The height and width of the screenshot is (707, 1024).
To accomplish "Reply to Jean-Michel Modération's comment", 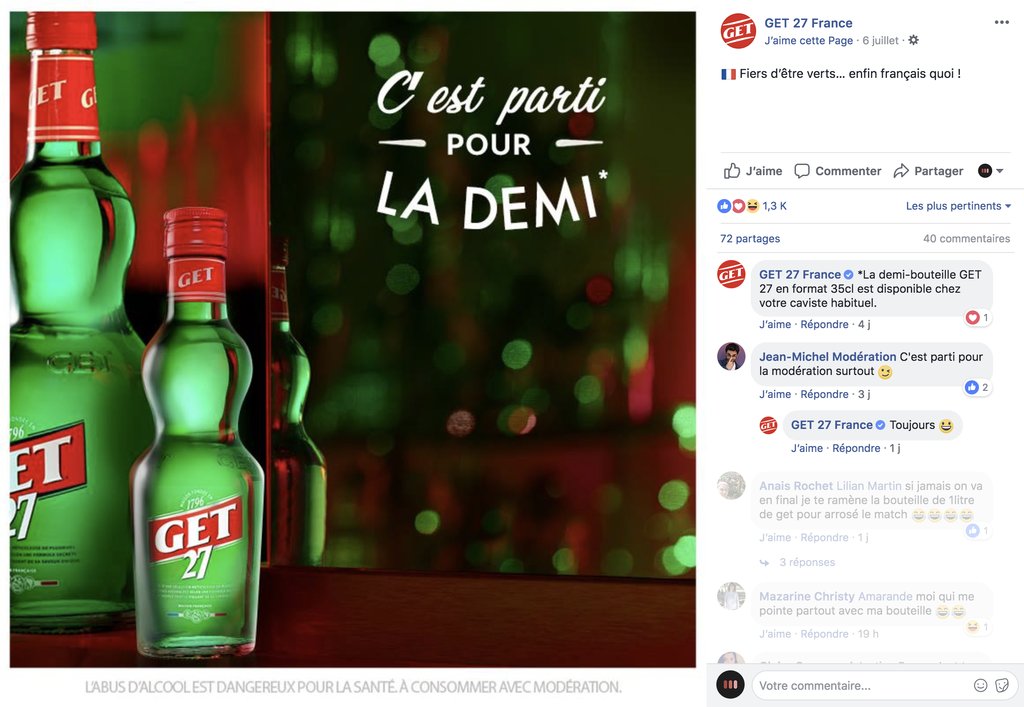I will pyautogui.click(x=824, y=394).
